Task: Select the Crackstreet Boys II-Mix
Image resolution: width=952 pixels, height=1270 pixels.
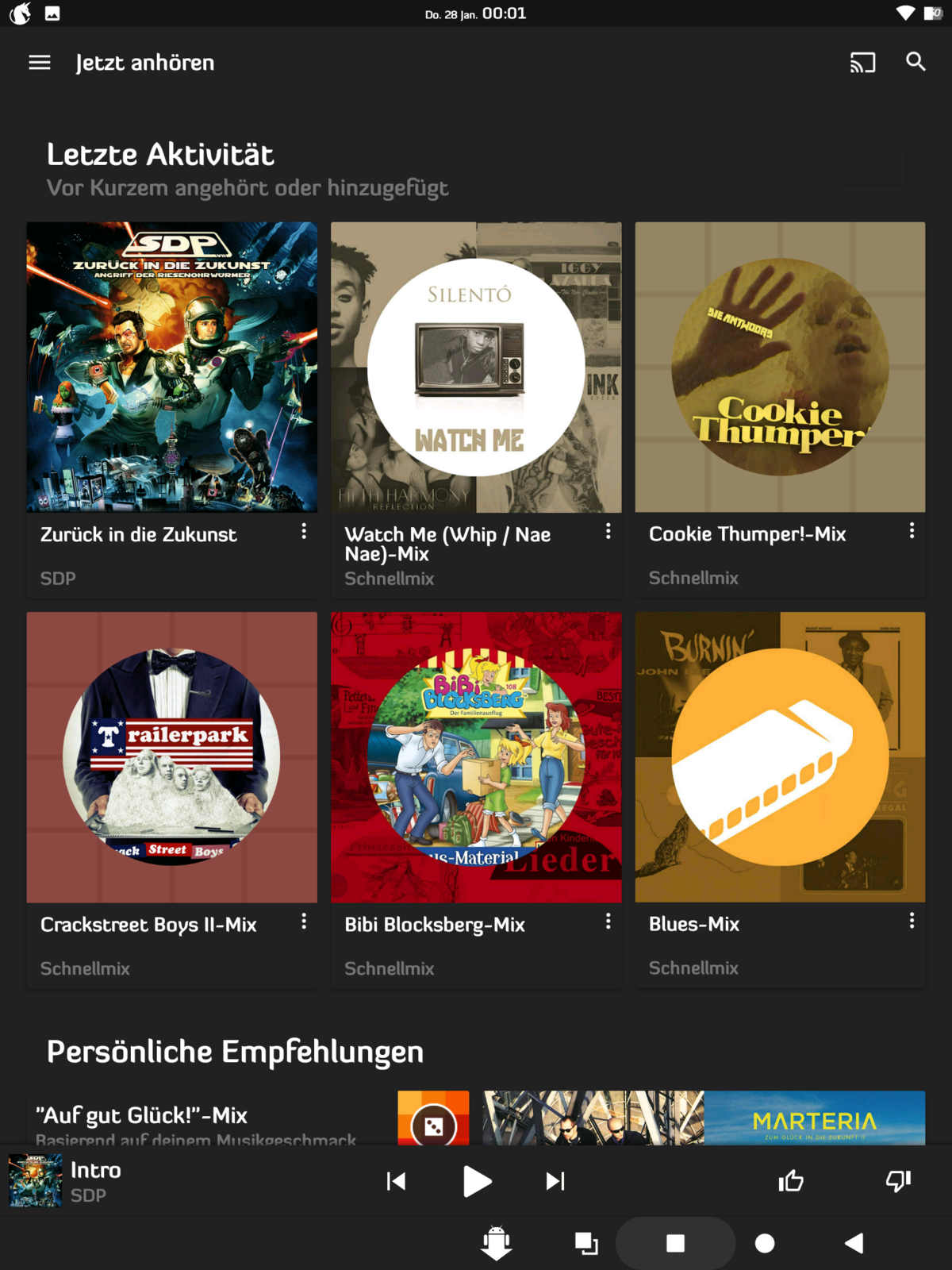Action: pyautogui.click(x=171, y=757)
